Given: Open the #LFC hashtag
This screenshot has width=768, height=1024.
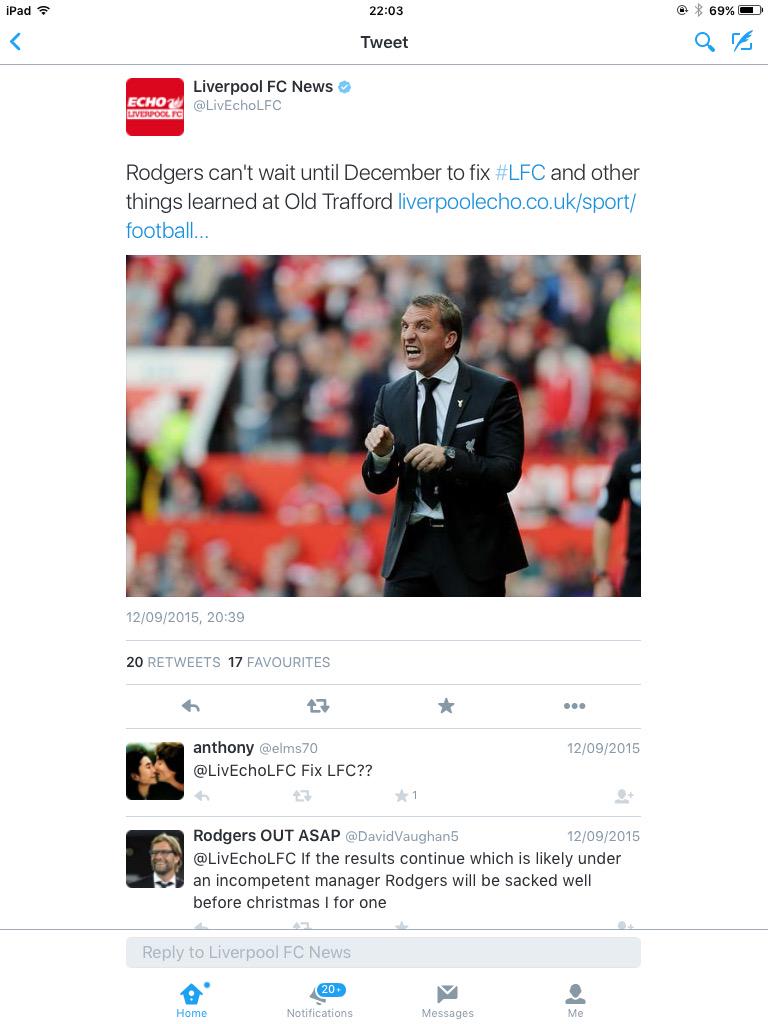Looking at the screenshot, I should (x=520, y=172).
